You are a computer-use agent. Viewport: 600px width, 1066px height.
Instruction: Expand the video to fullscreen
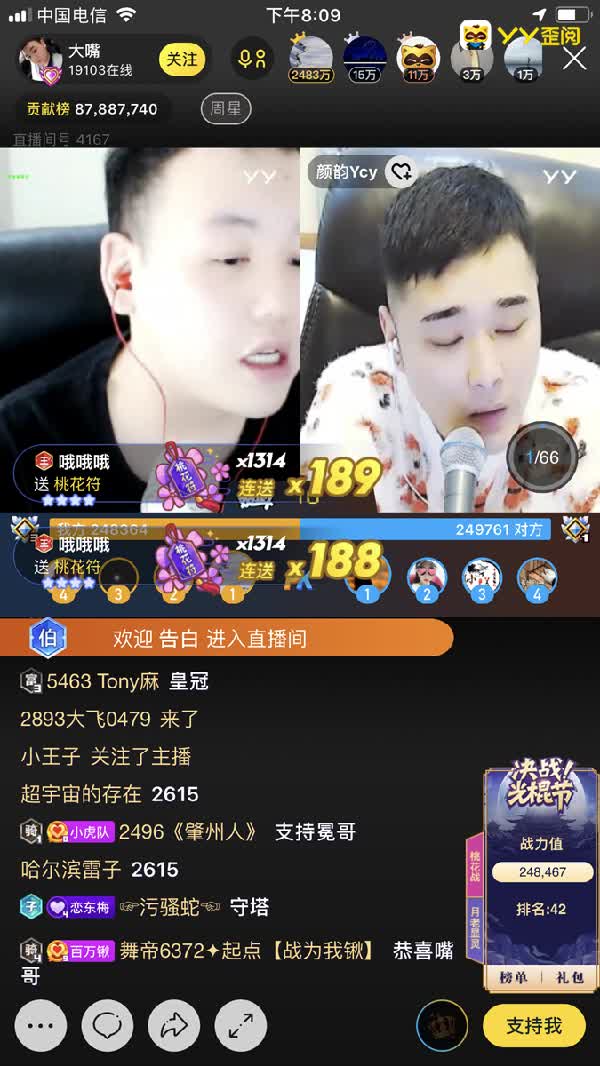click(241, 1025)
